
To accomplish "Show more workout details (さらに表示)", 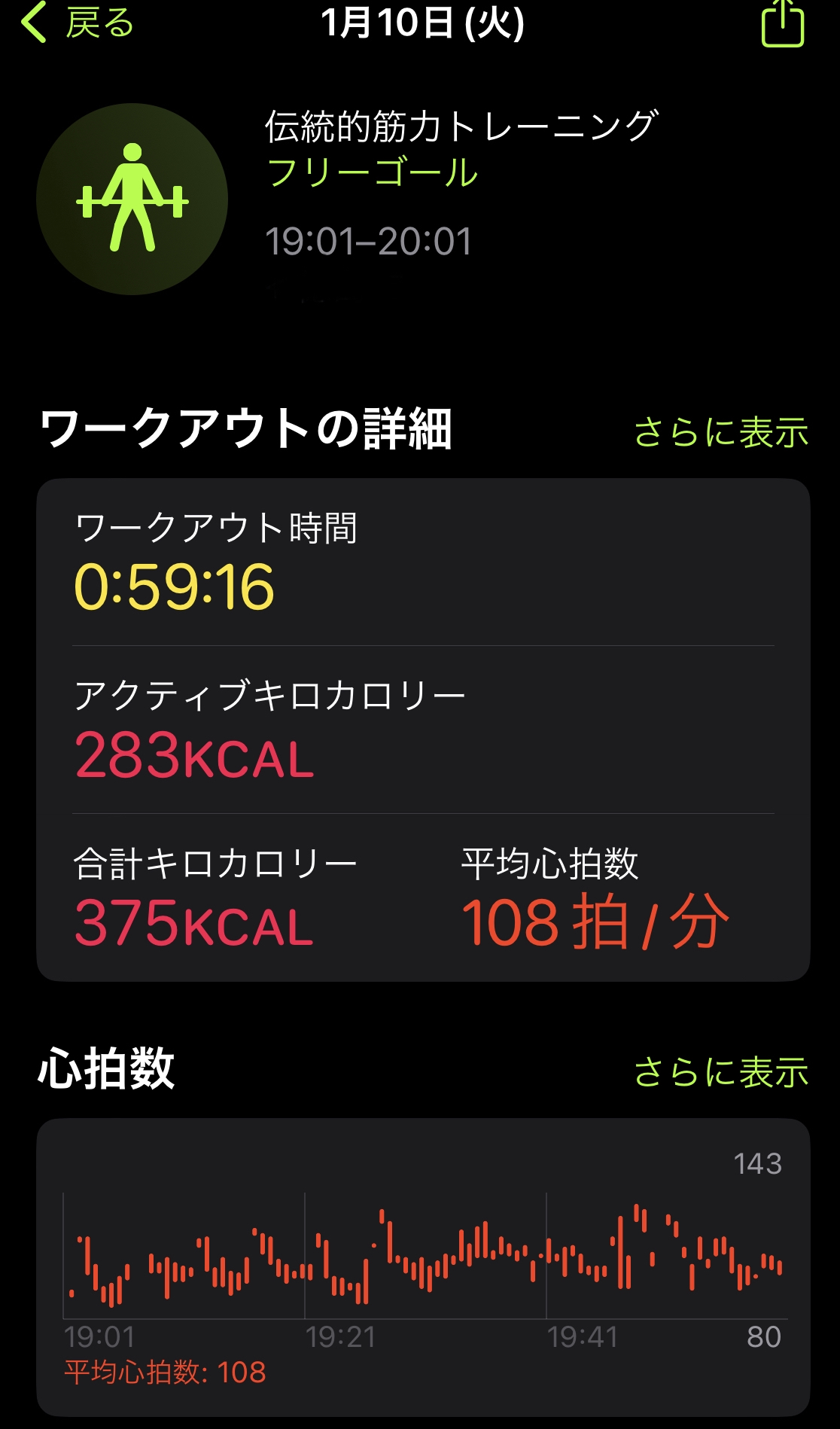I will click(x=720, y=432).
